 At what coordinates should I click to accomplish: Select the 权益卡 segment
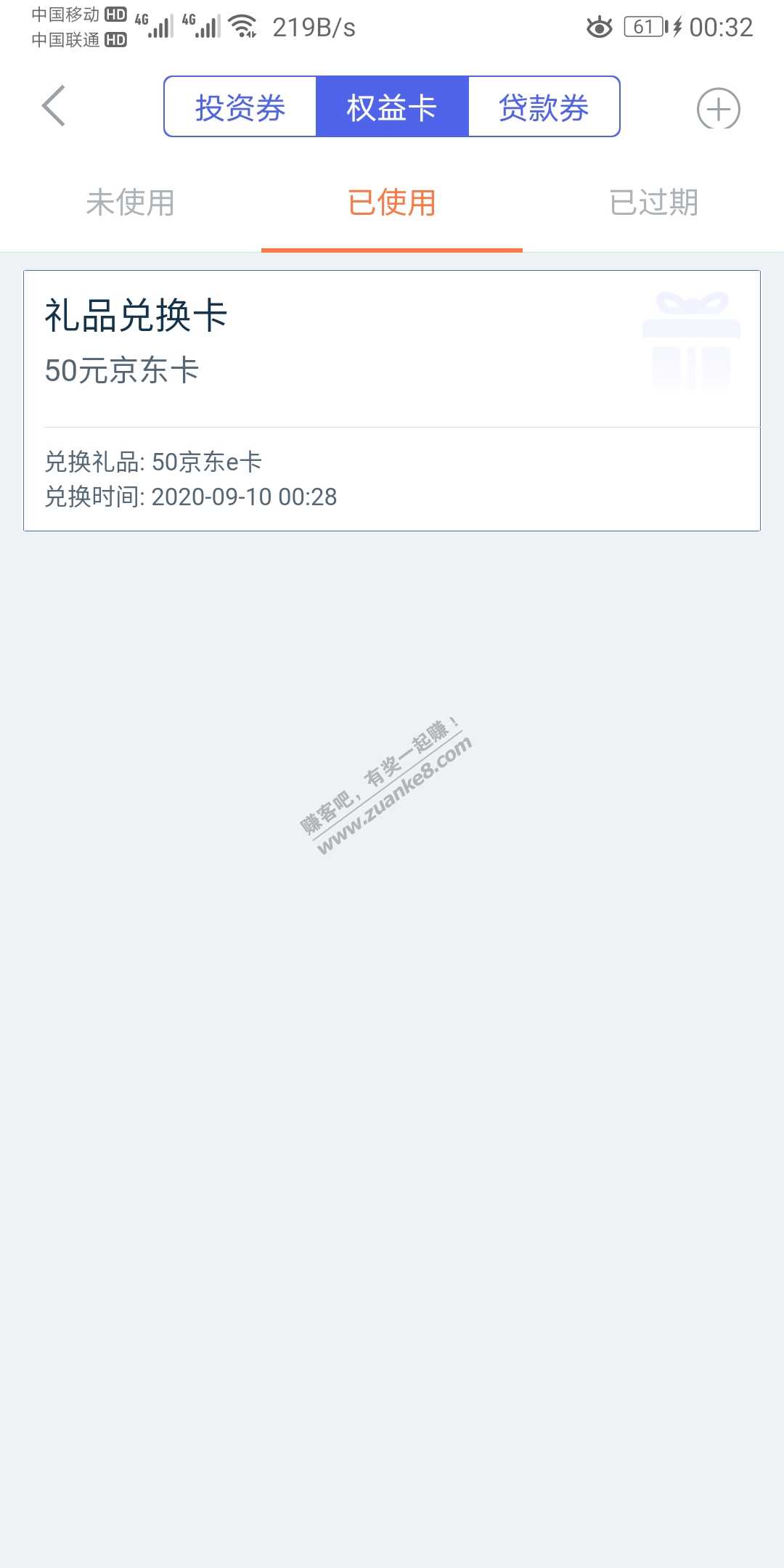point(392,107)
